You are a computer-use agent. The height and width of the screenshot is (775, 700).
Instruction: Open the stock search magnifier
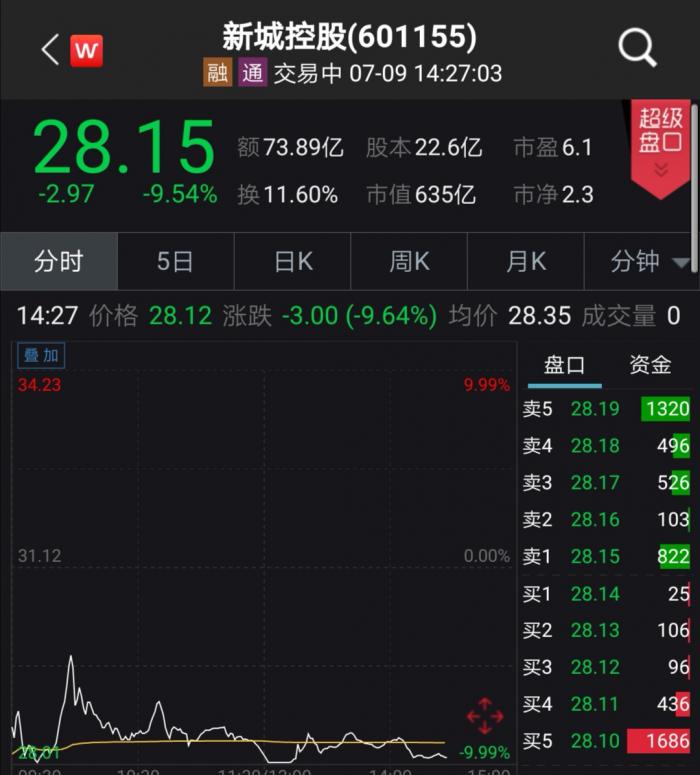(x=637, y=47)
